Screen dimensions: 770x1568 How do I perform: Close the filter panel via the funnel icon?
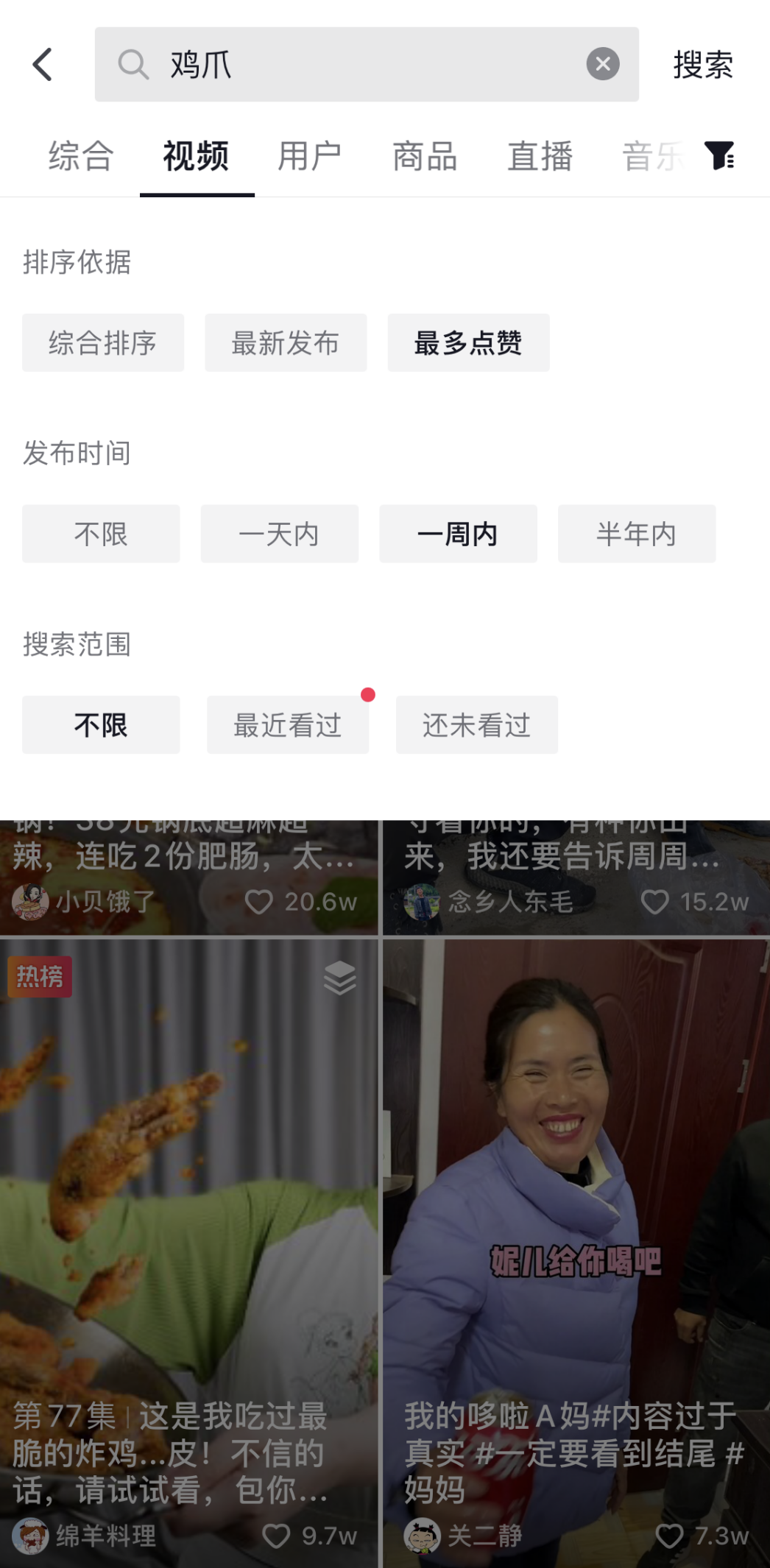tap(719, 155)
